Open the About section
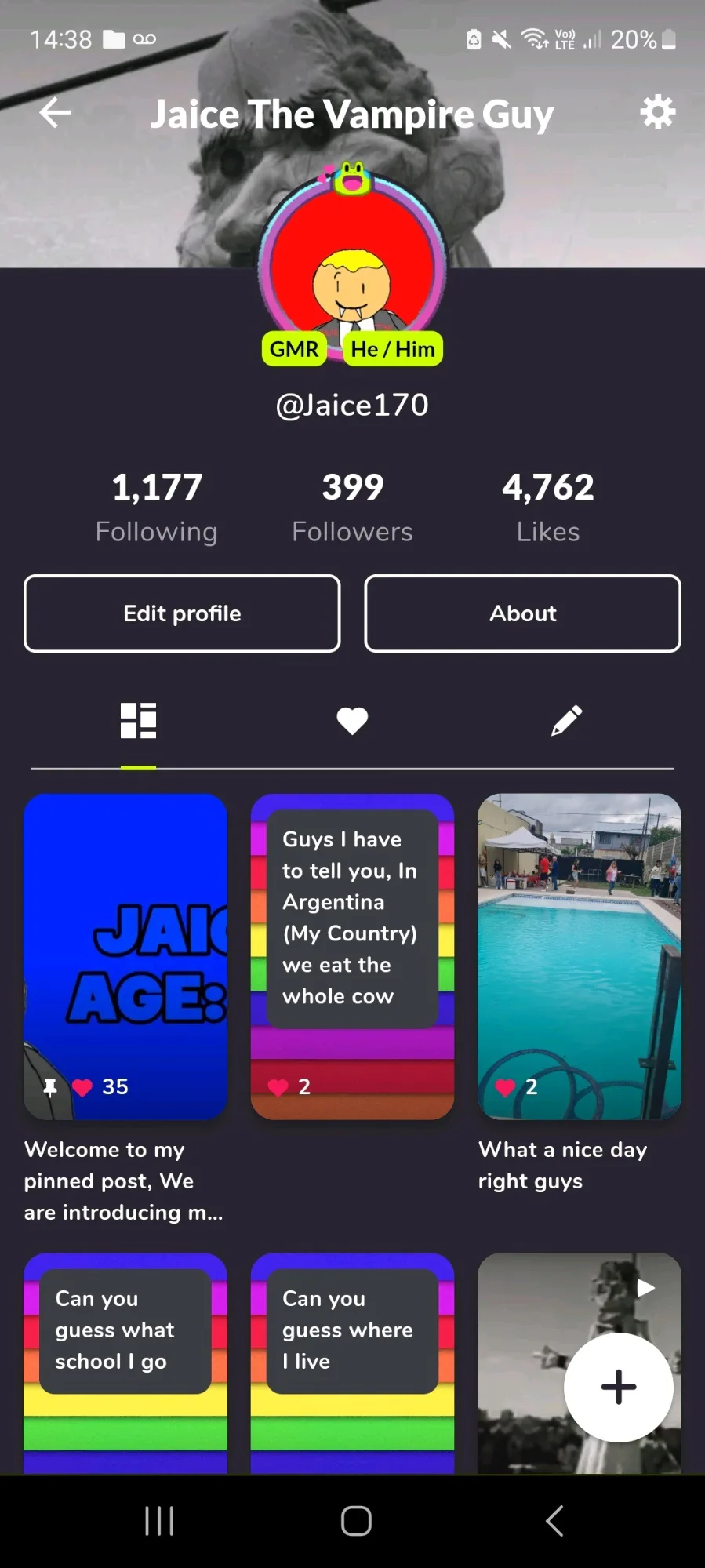This screenshot has height=1568, width=705. tap(522, 613)
